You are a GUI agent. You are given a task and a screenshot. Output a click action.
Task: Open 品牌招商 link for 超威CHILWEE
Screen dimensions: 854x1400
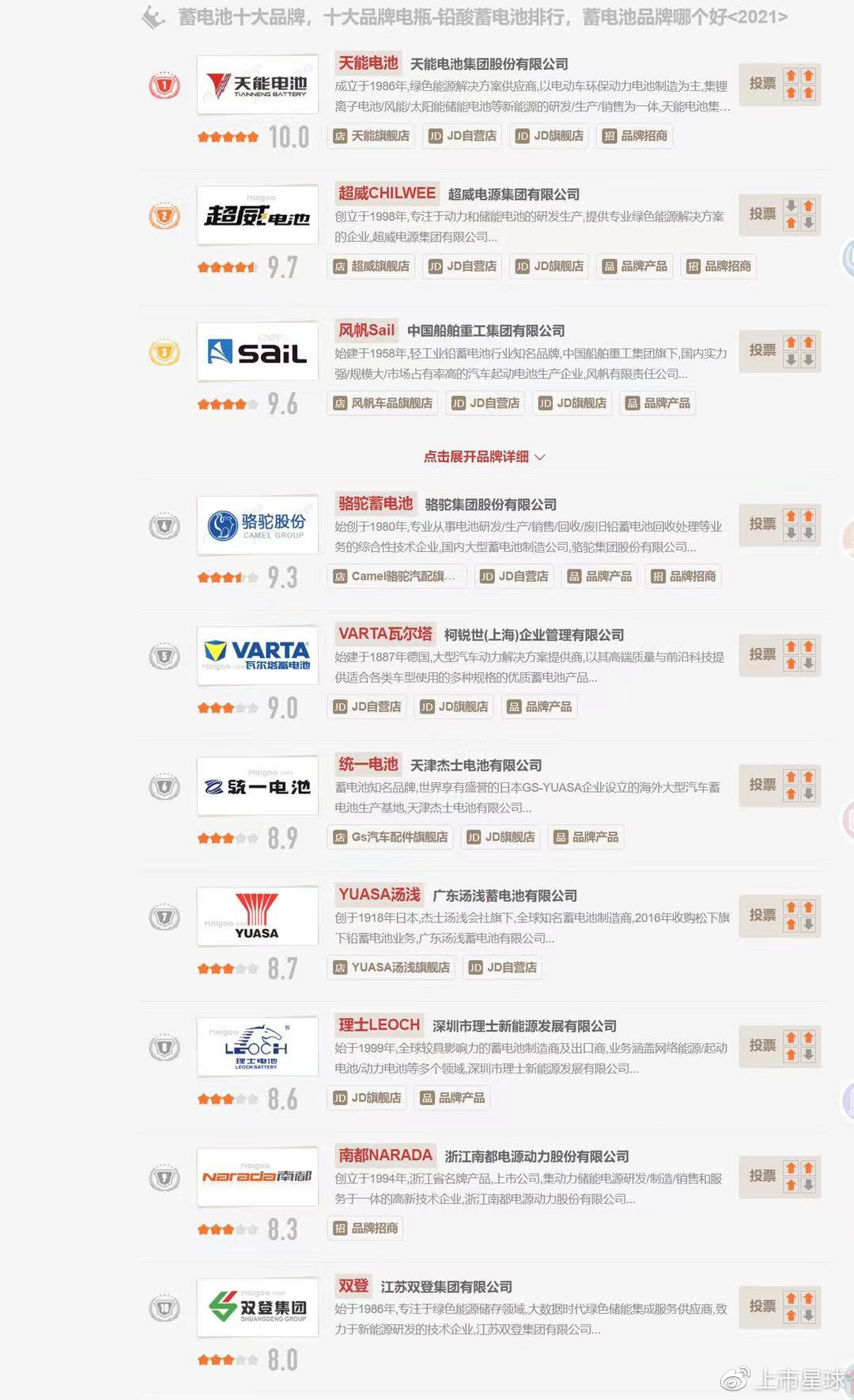point(719,267)
